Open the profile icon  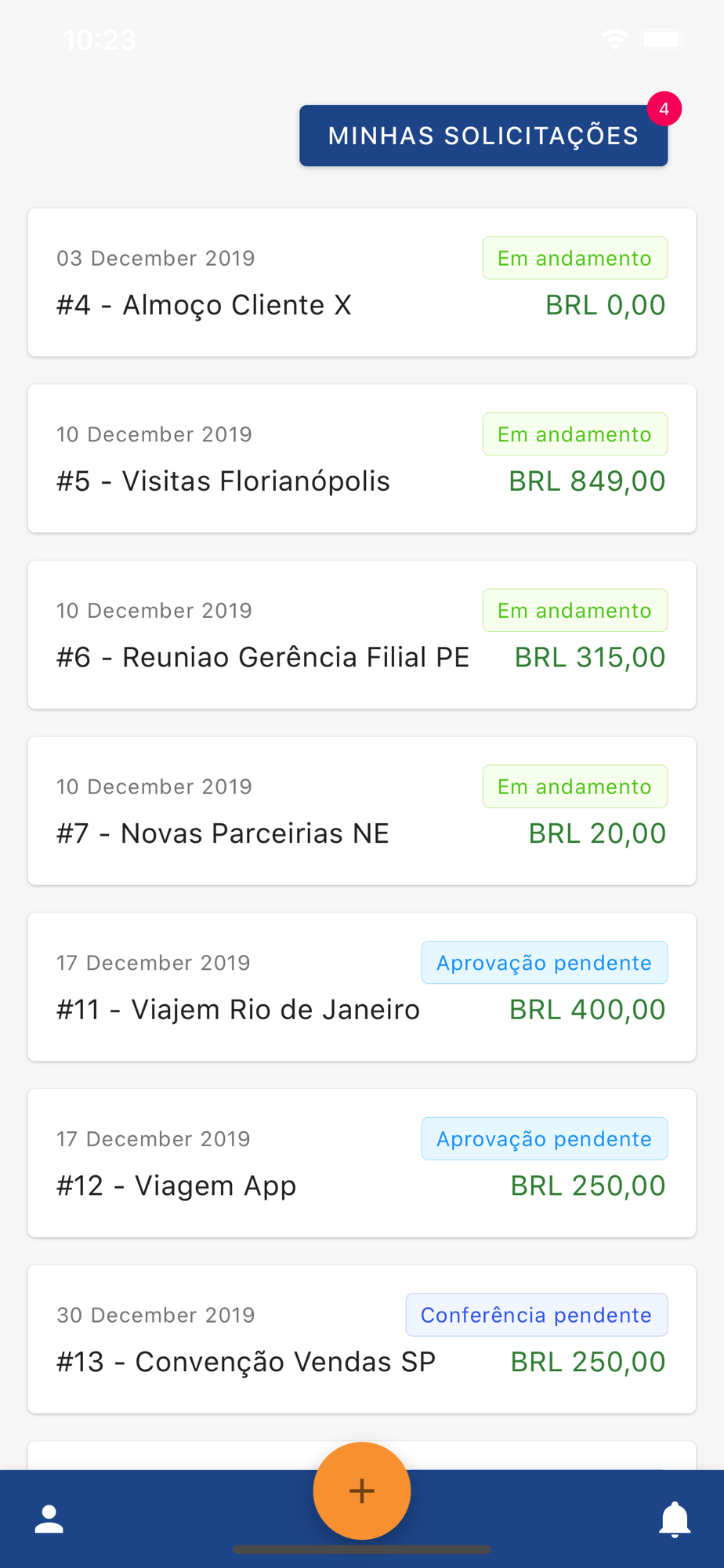49,1519
